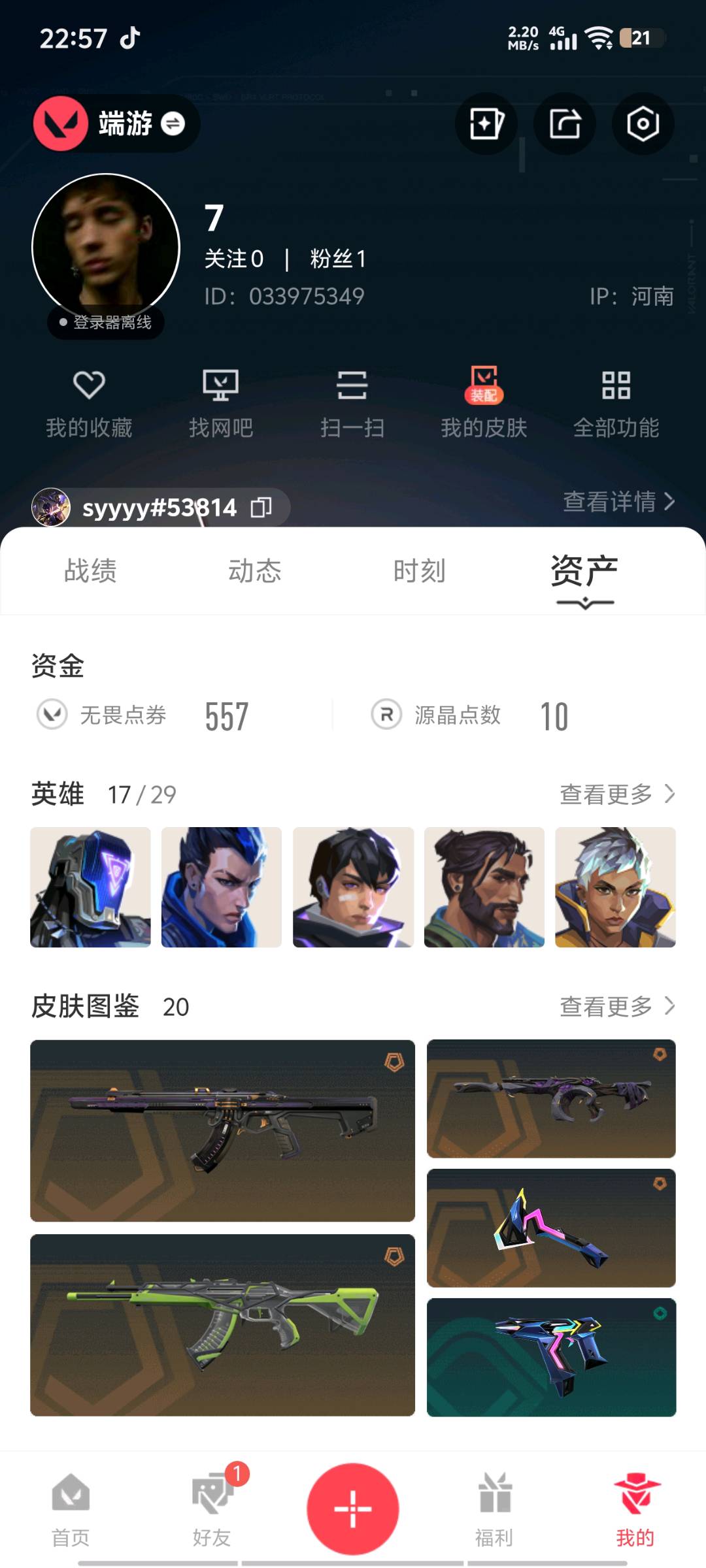This screenshot has width=706, height=1568.
Task: Open 找网吧 cafe finder
Action: click(x=221, y=402)
